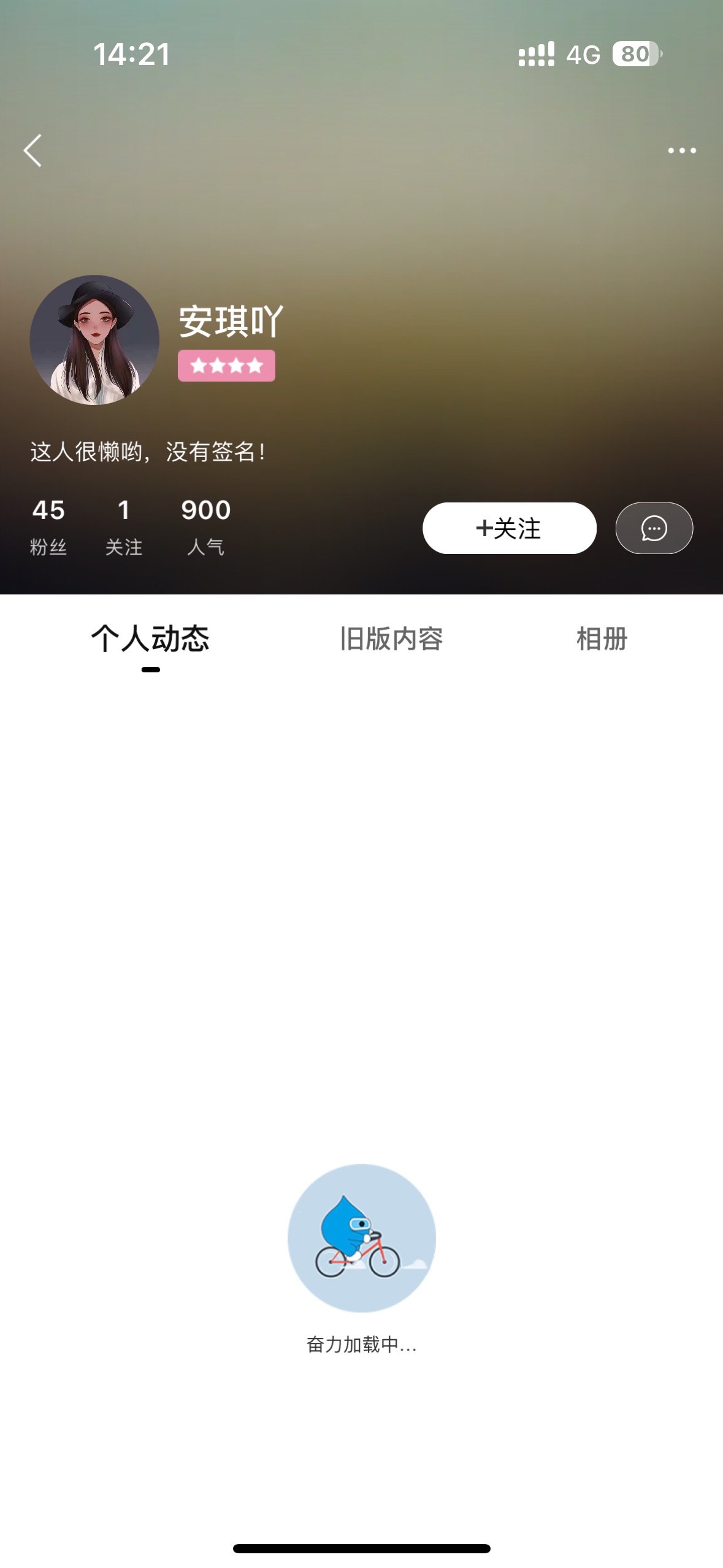Follow this user with +关注

[x=509, y=528]
